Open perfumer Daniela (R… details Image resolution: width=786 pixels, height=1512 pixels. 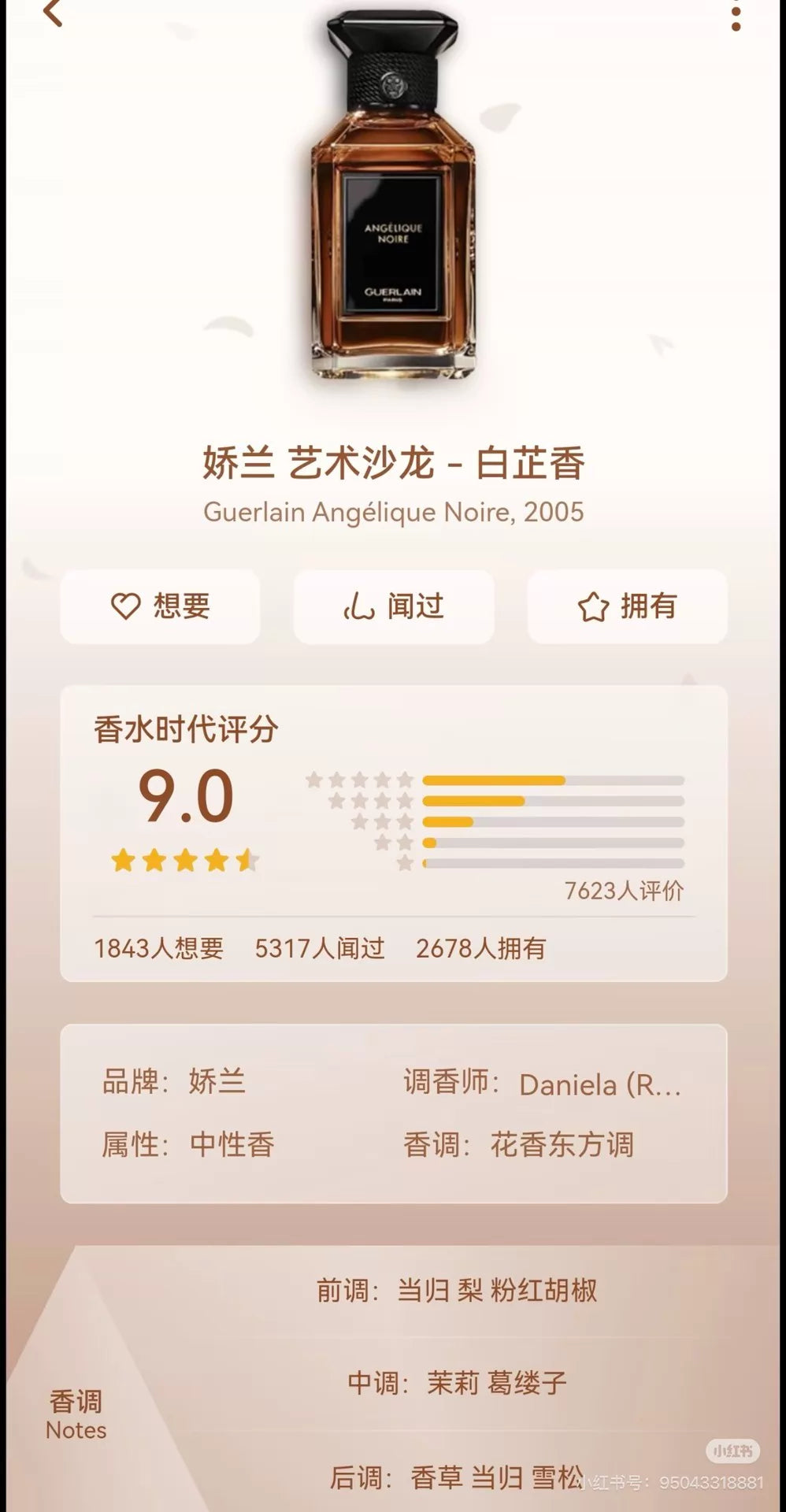[600, 1084]
